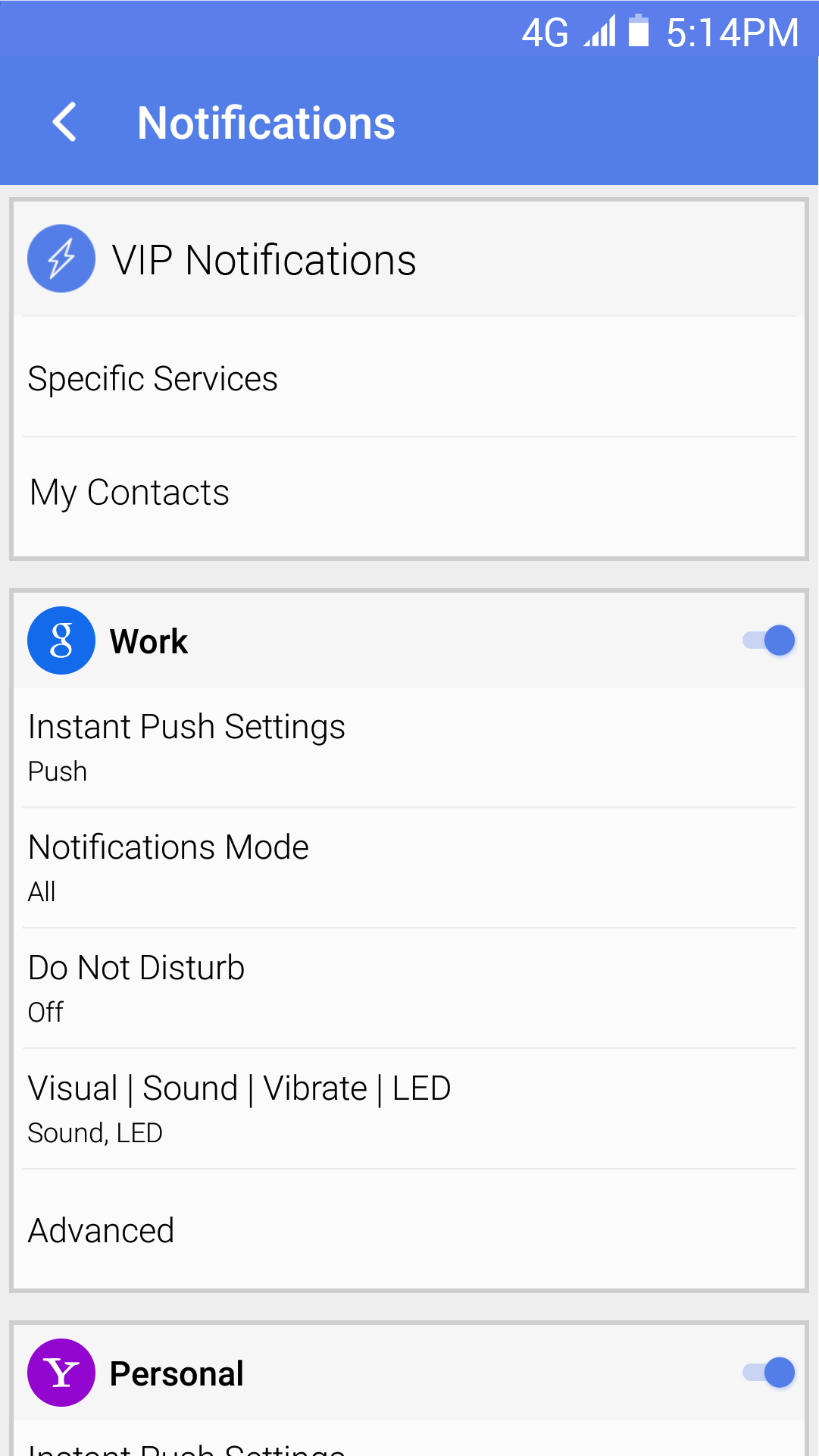Open Do Not Disturb for Work

click(x=409, y=988)
